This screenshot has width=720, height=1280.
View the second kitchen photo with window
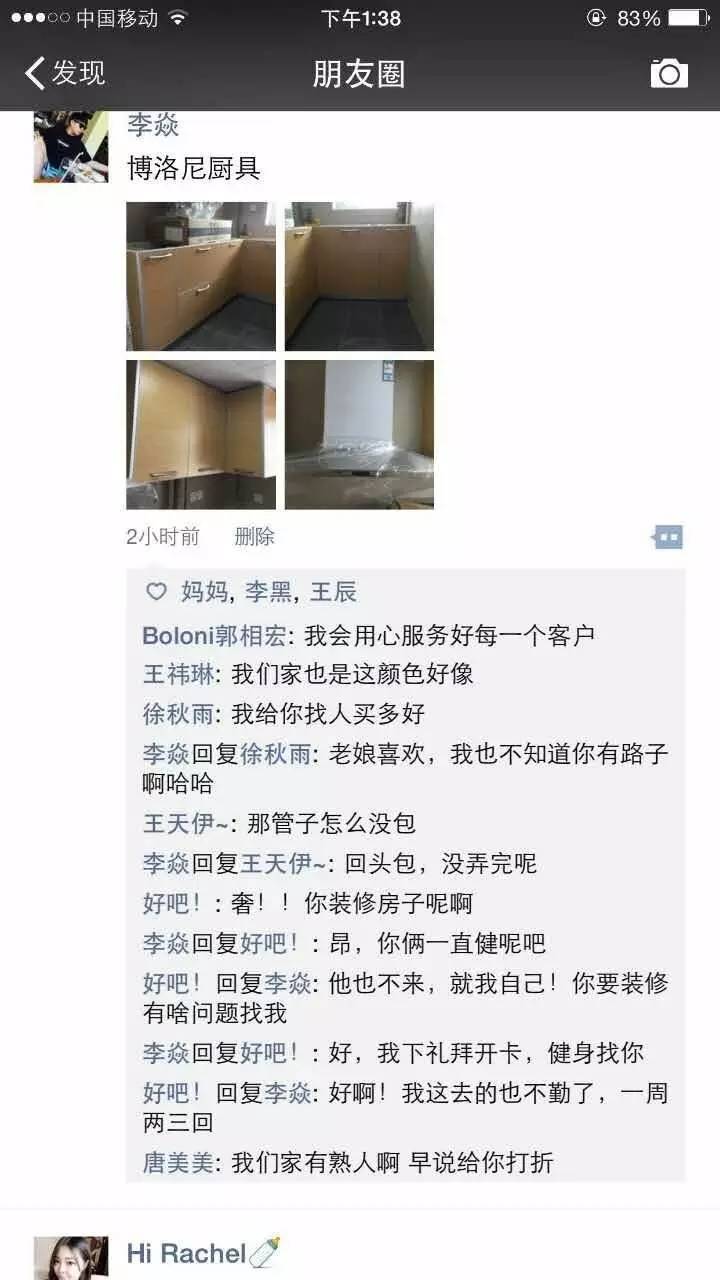[x=359, y=276]
